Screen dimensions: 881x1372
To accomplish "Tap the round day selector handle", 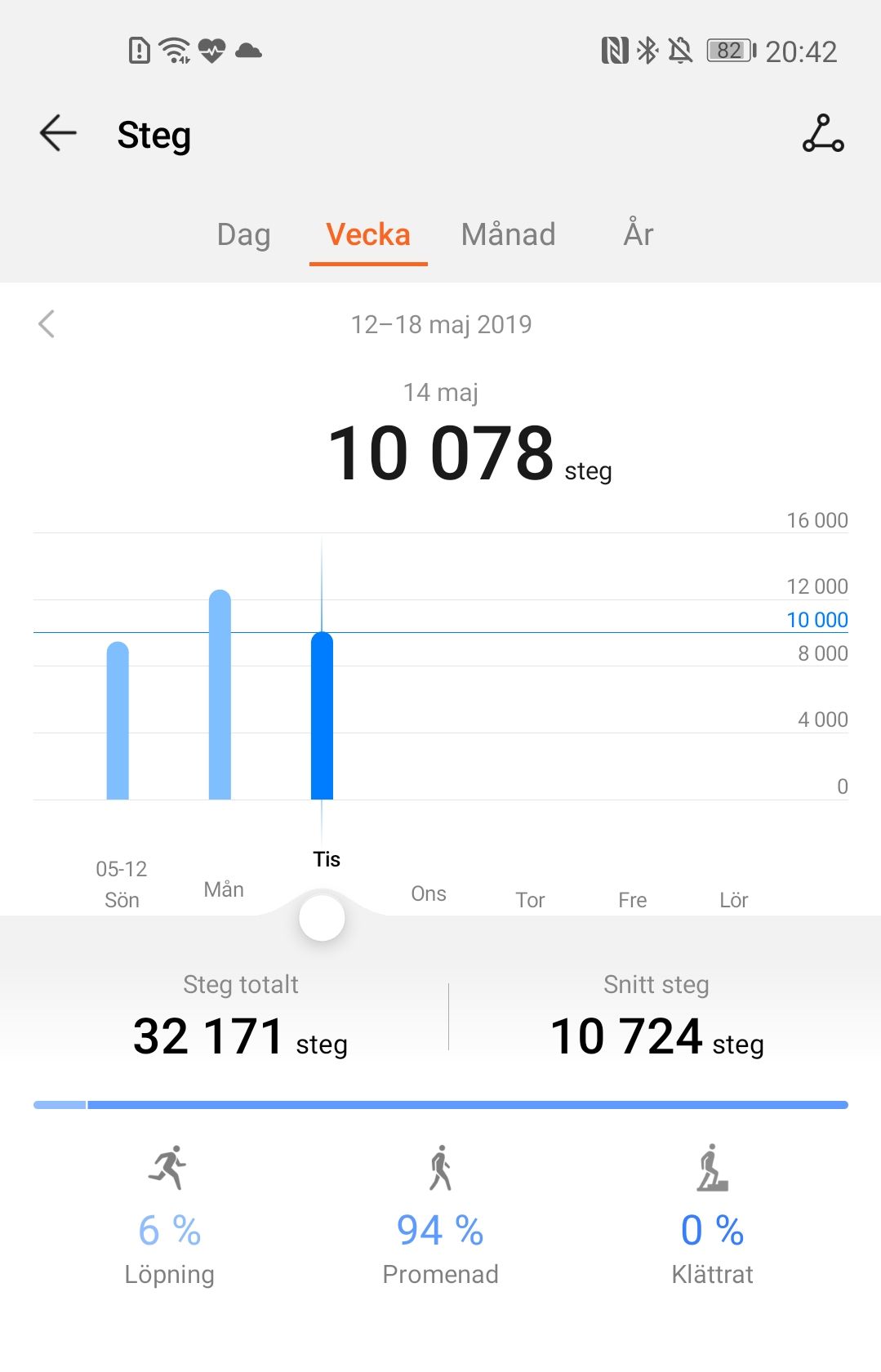I will tap(322, 918).
